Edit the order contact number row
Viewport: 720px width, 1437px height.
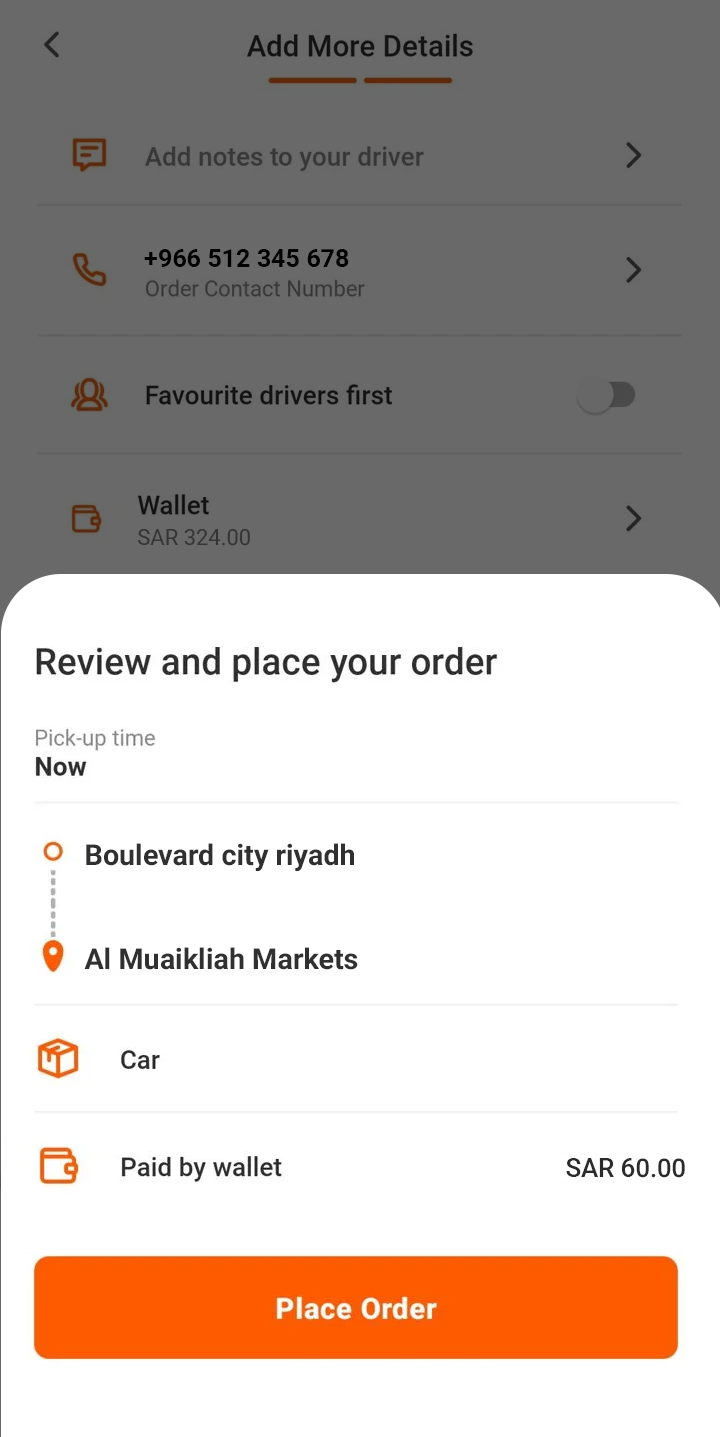pyautogui.click(x=360, y=271)
